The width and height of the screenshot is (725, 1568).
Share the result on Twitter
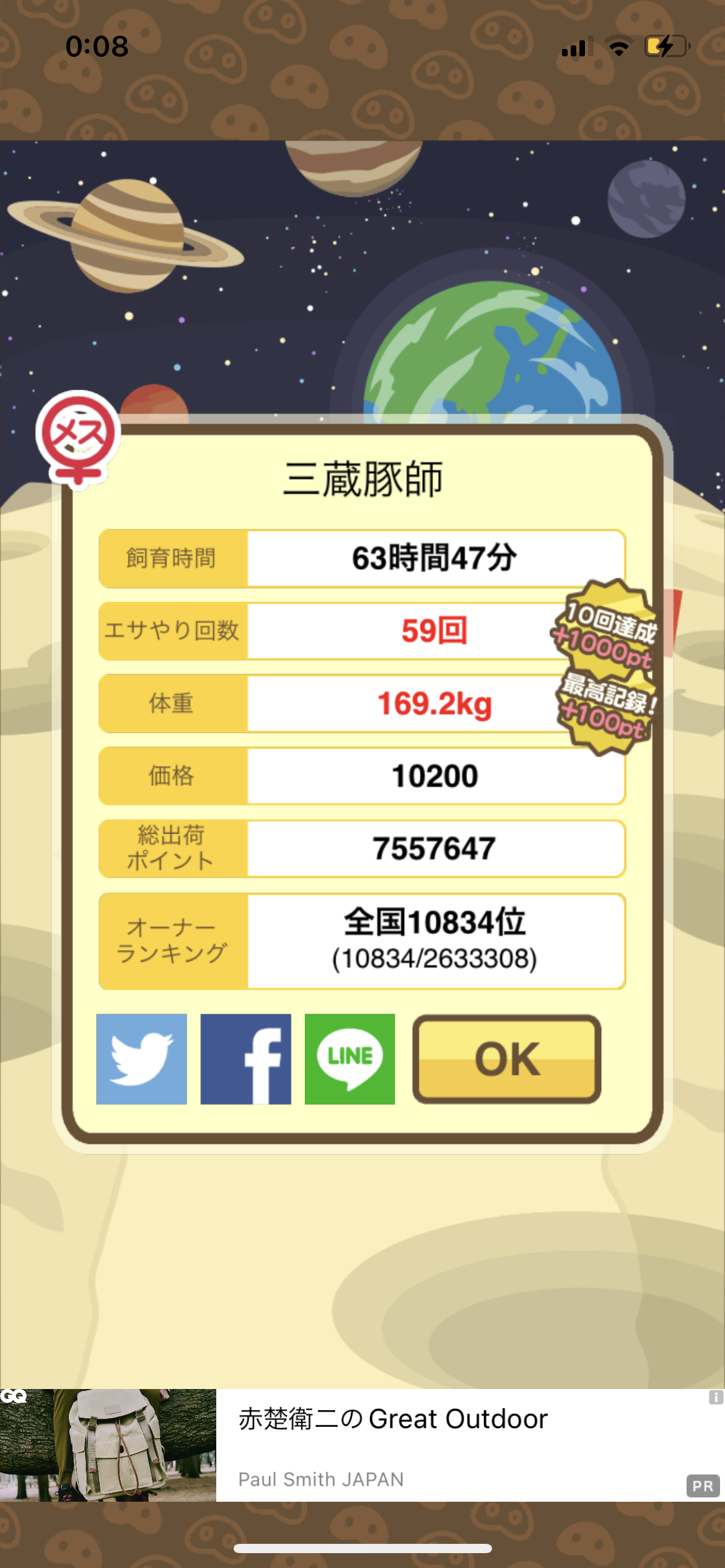141,1059
